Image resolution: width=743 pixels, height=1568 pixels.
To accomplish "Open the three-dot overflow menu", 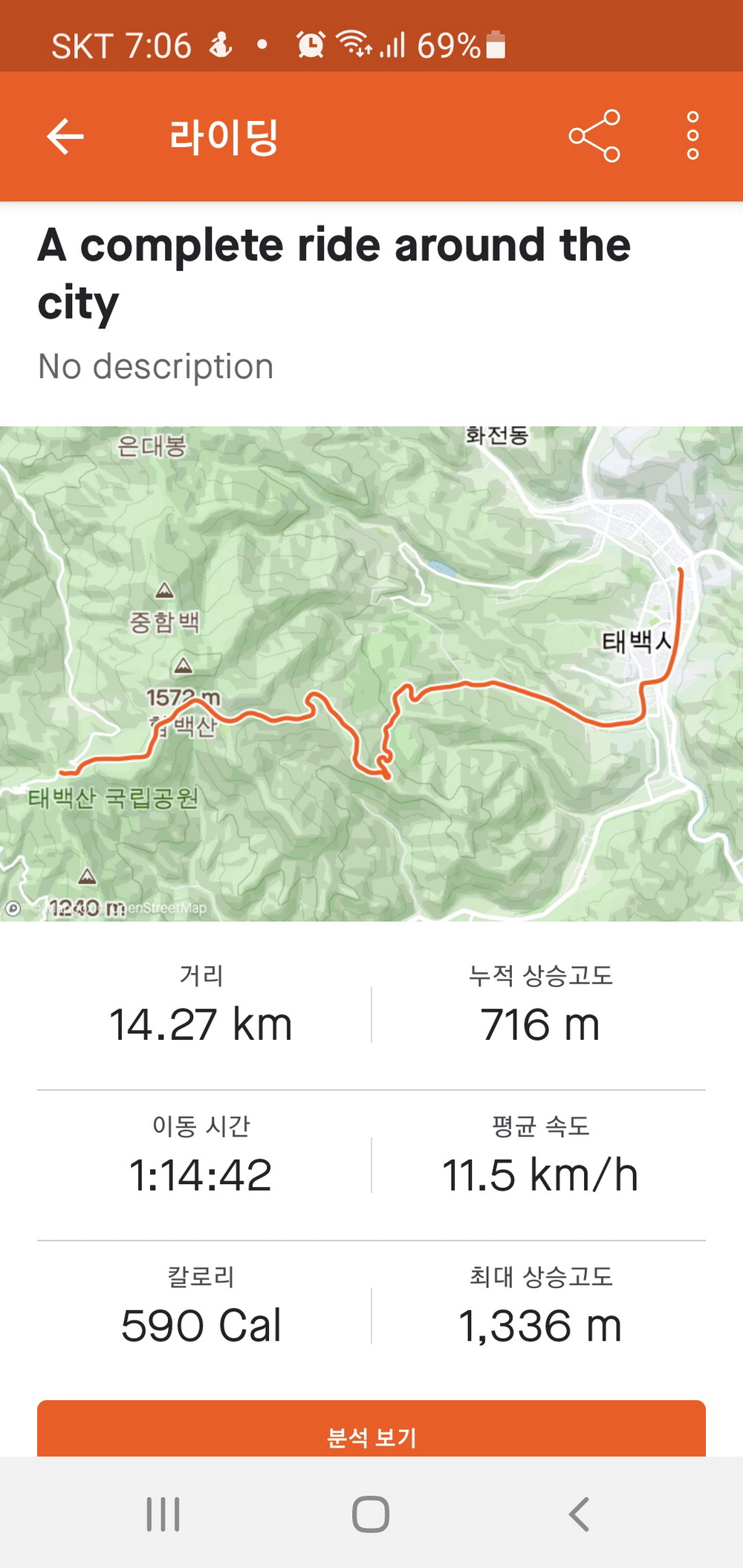I will 692,136.
